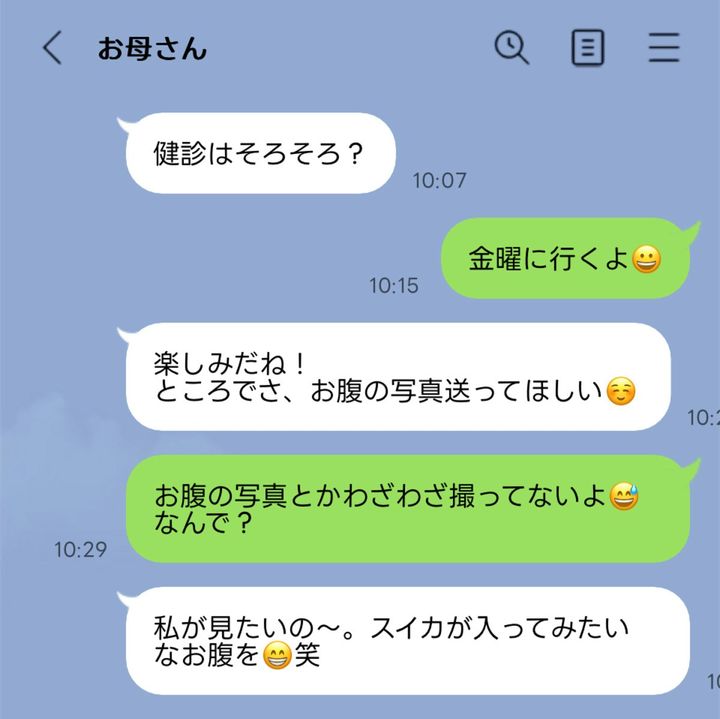This screenshot has width=720, height=719.
Task: Go back from the お母さん chat
Action: [52, 48]
